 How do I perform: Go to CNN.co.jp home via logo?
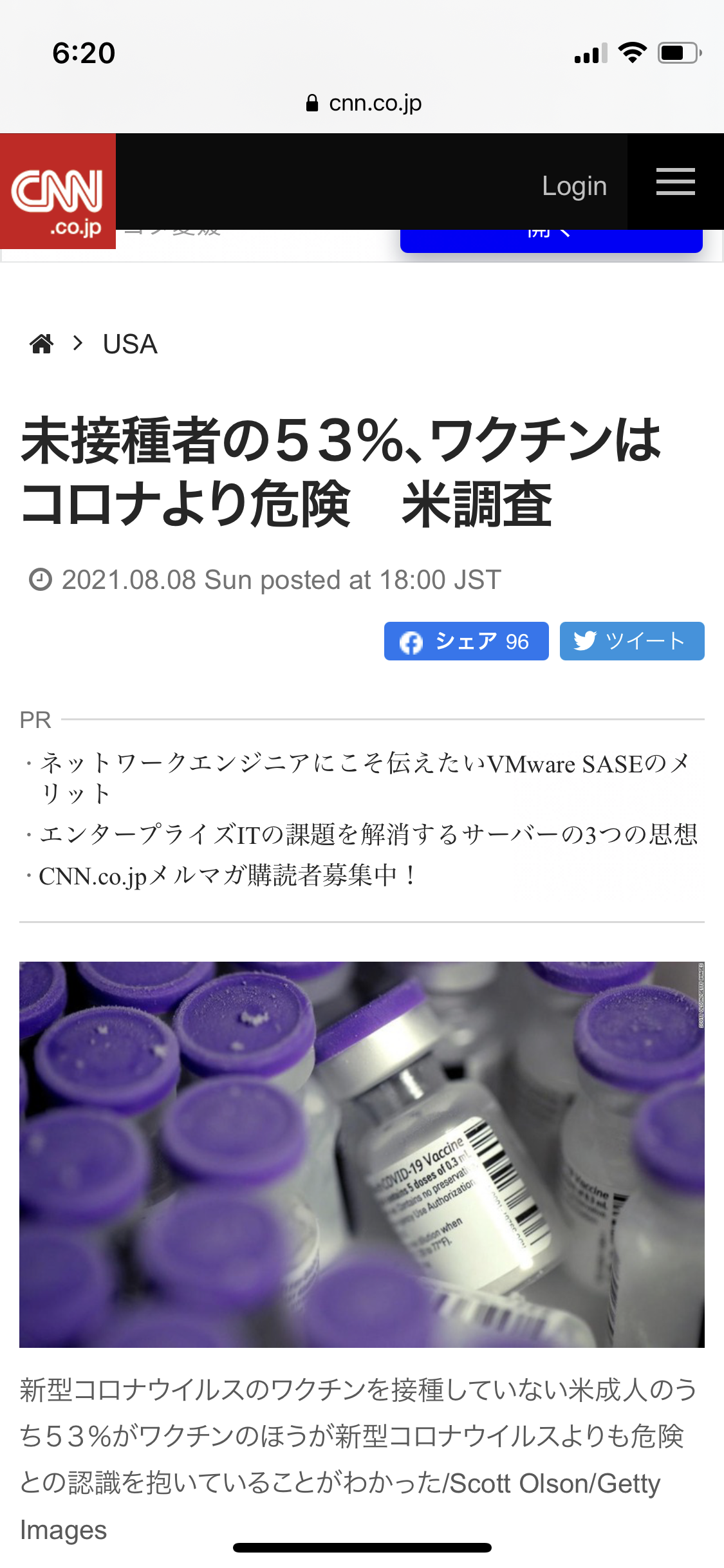[x=57, y=191]
